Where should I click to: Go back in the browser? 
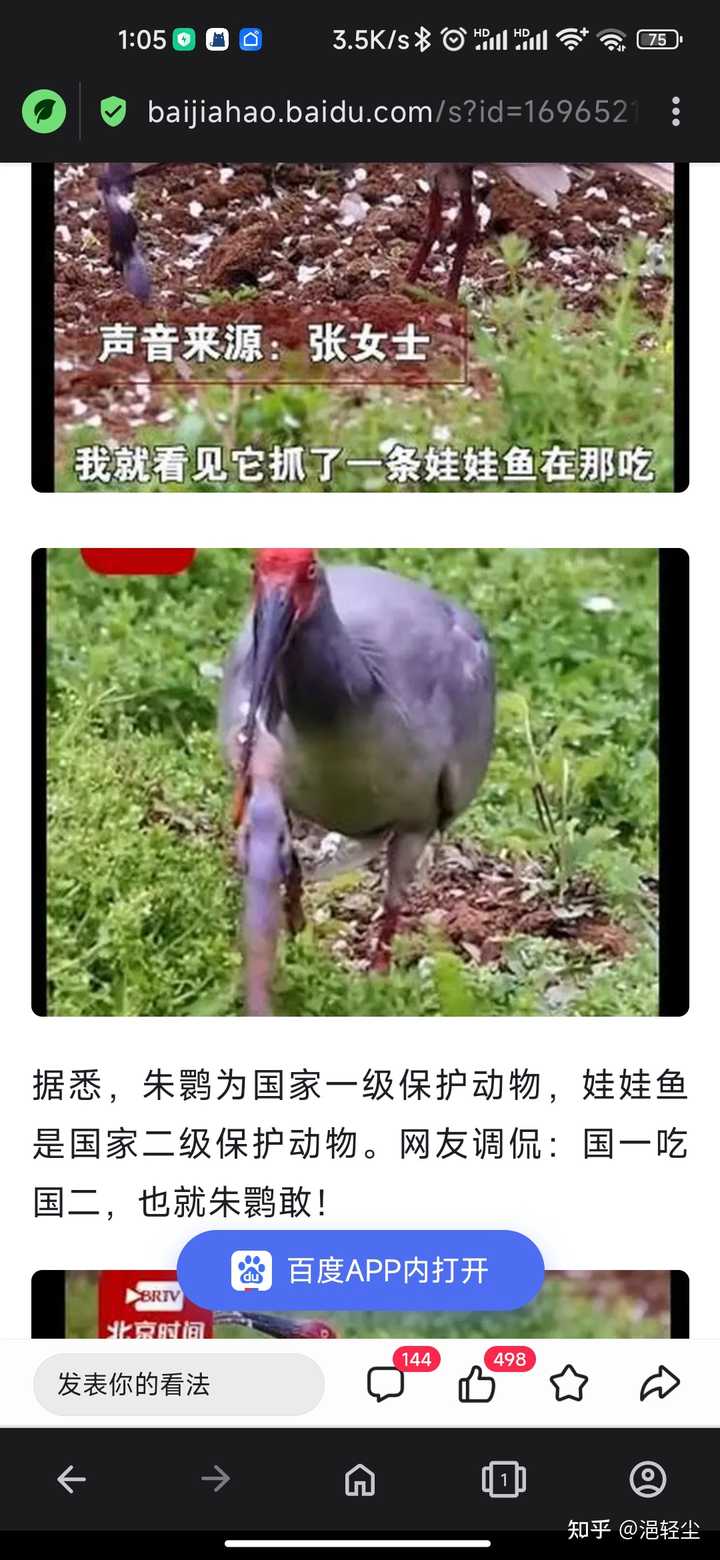[x=71, y=1478]
